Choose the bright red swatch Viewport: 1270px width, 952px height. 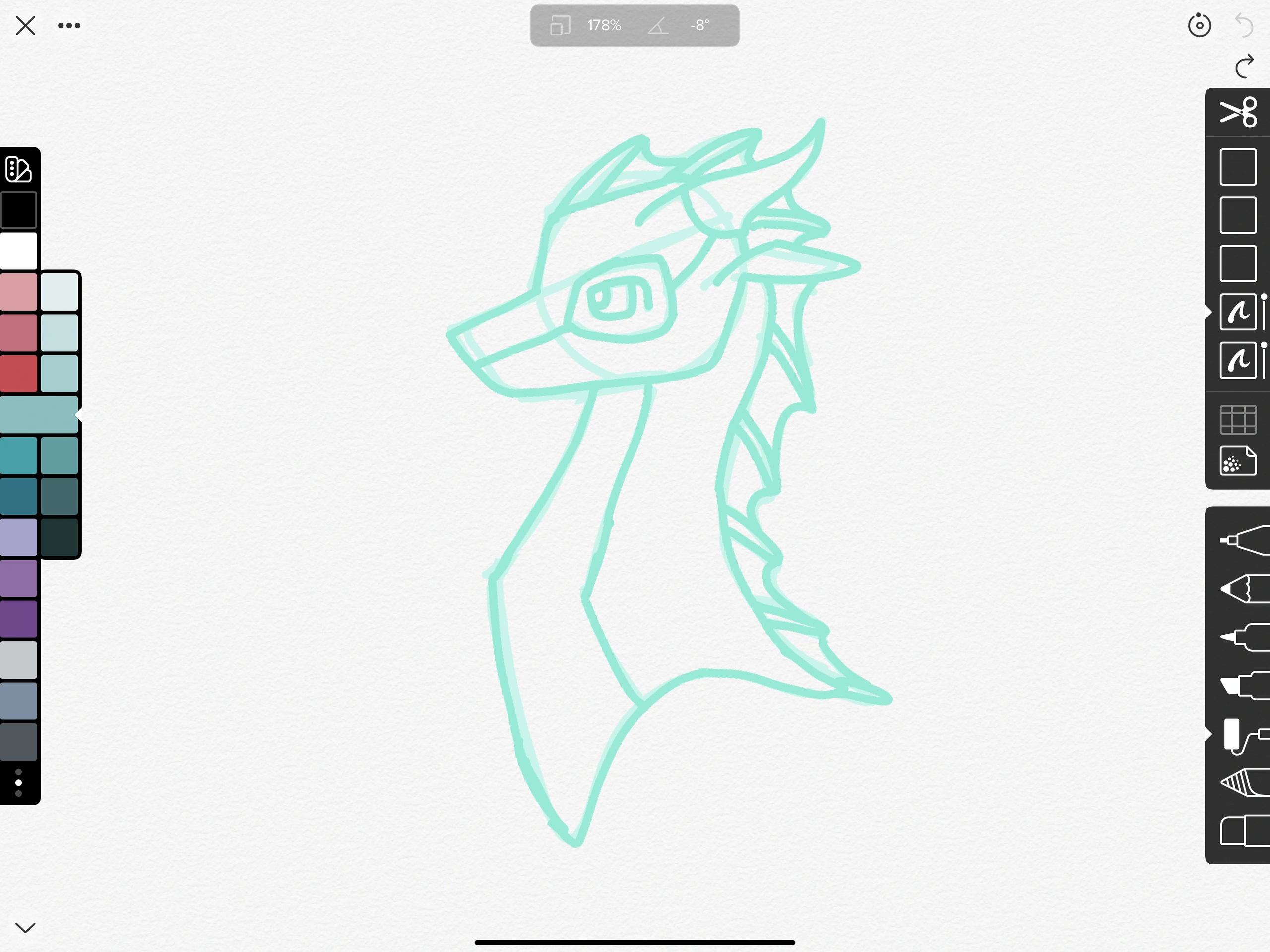18,373
